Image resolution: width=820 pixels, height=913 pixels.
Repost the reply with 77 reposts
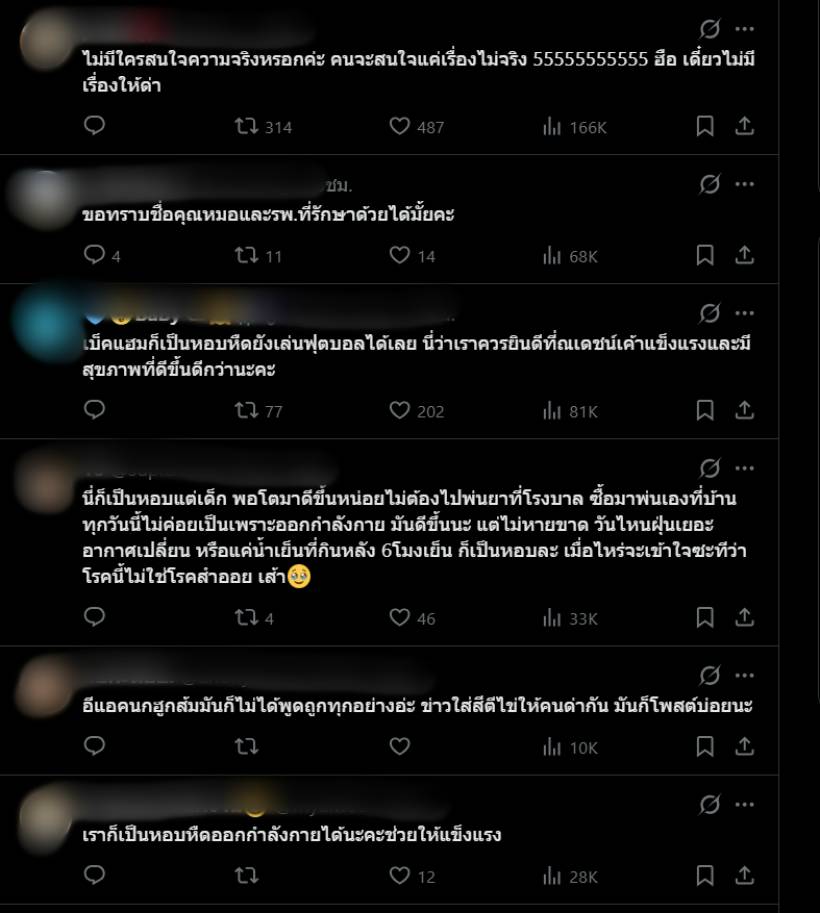click(x=245, y=410)
